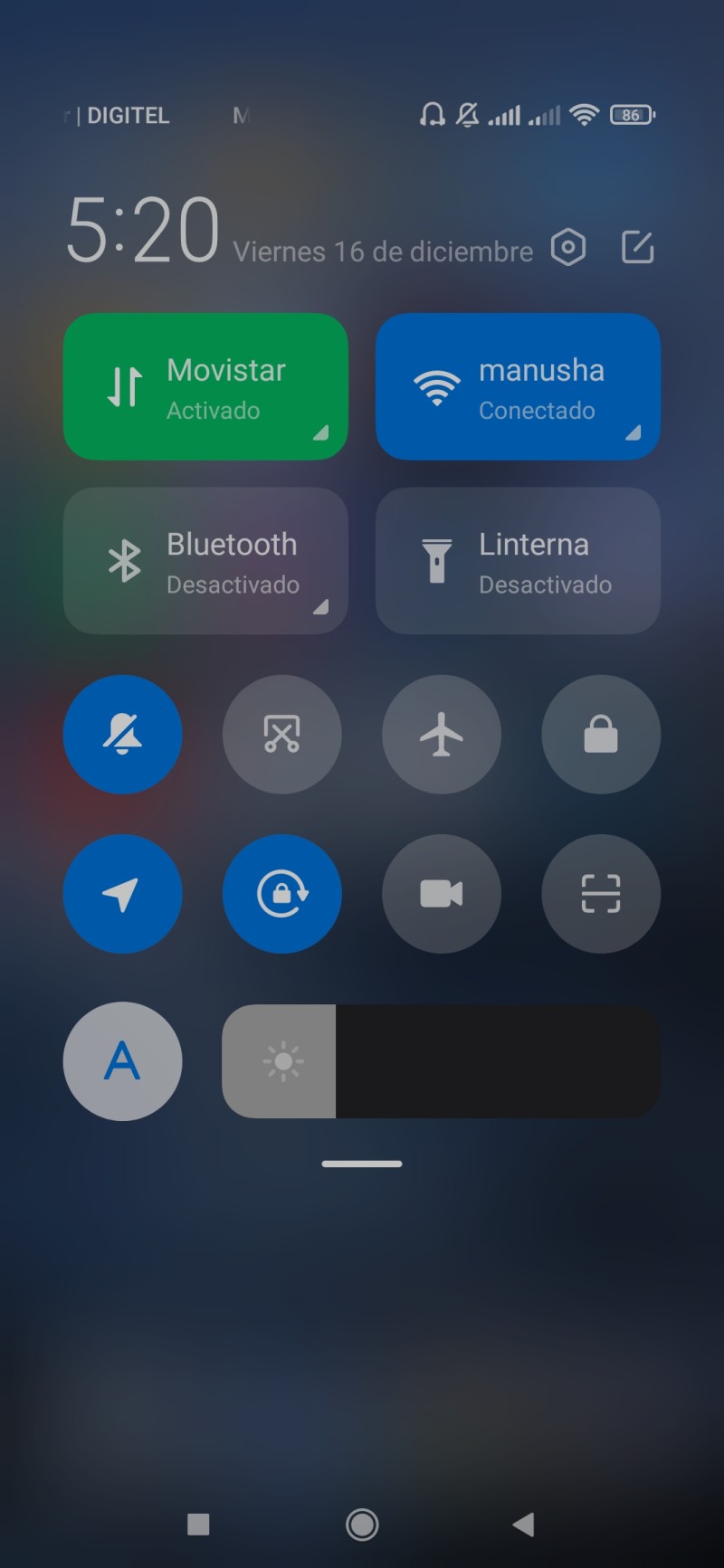Take a screenshot with the scissors tile
Viewport: 724px width, 1568px height.
[281, 735]
